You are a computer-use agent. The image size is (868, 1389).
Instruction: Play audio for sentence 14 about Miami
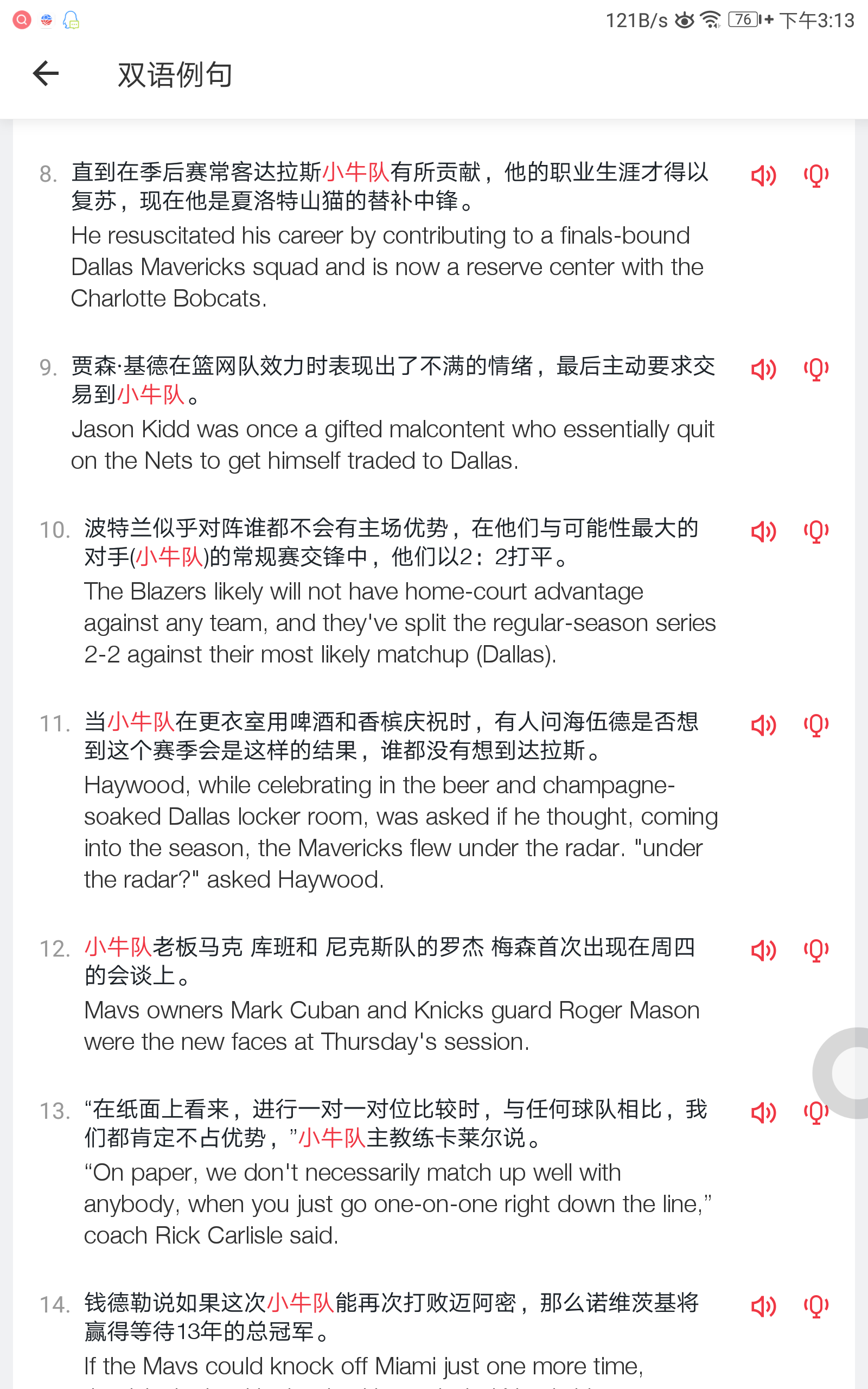[763, 1307]
